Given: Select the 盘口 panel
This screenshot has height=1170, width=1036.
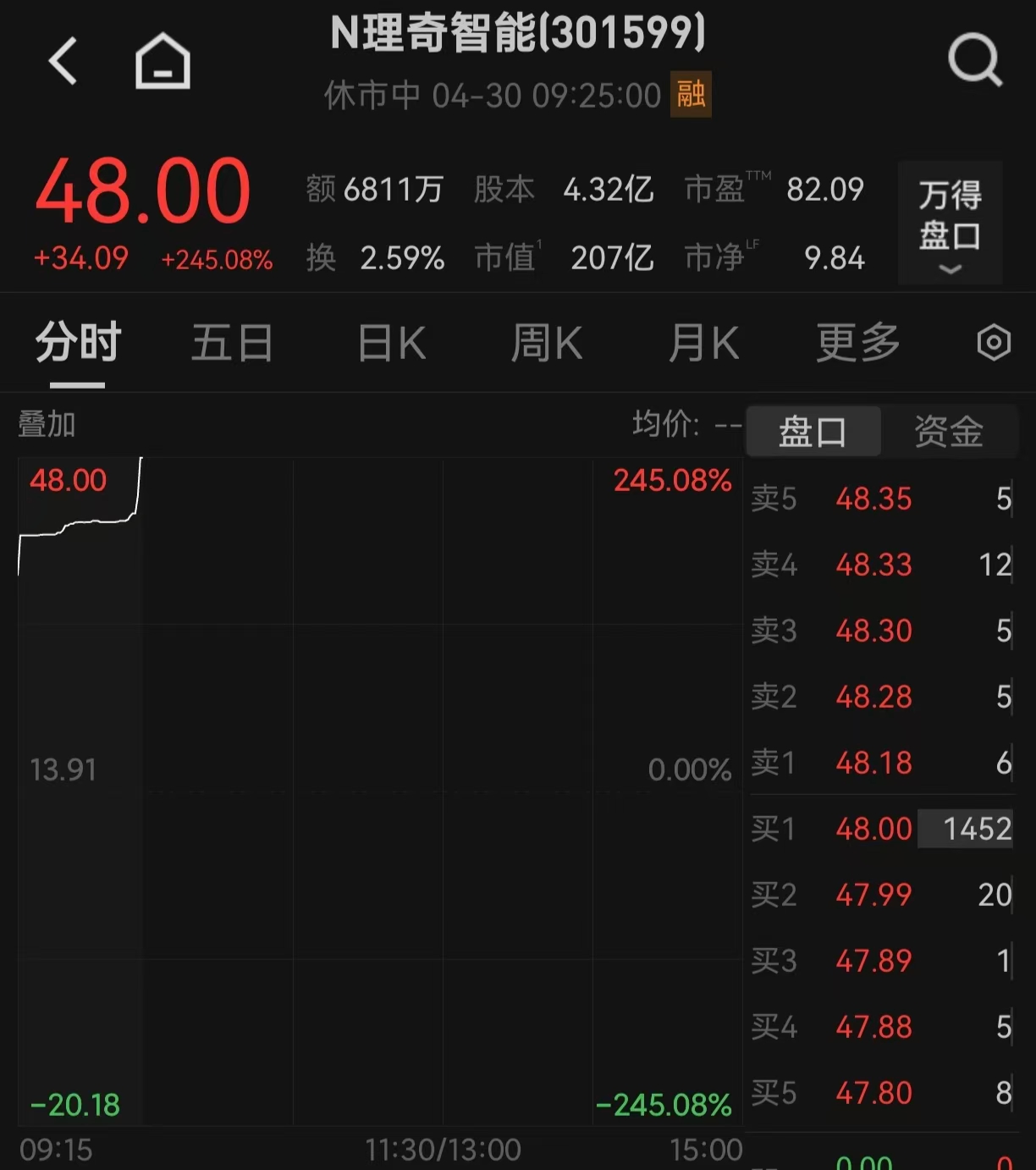Looking at the screenshot, I should [x=813, y=432].
